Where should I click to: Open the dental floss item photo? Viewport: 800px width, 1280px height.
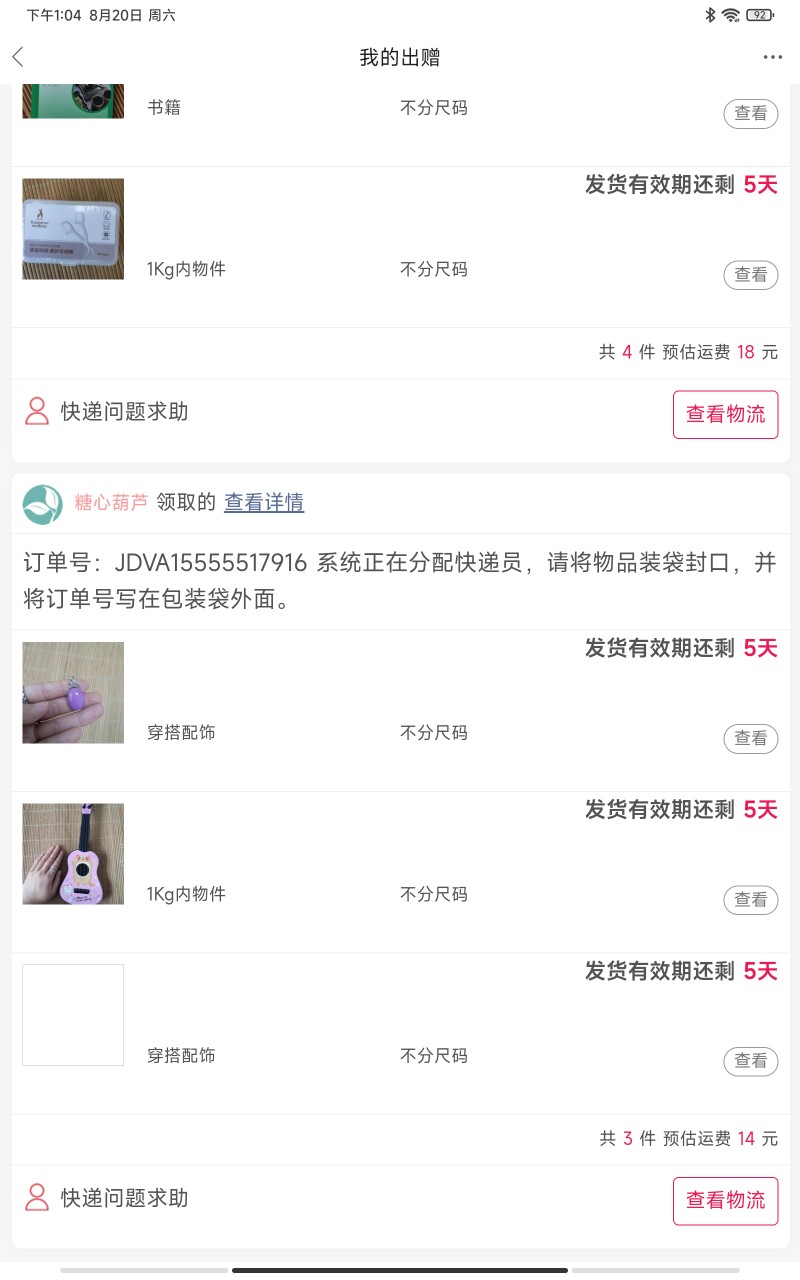[73, 229]
